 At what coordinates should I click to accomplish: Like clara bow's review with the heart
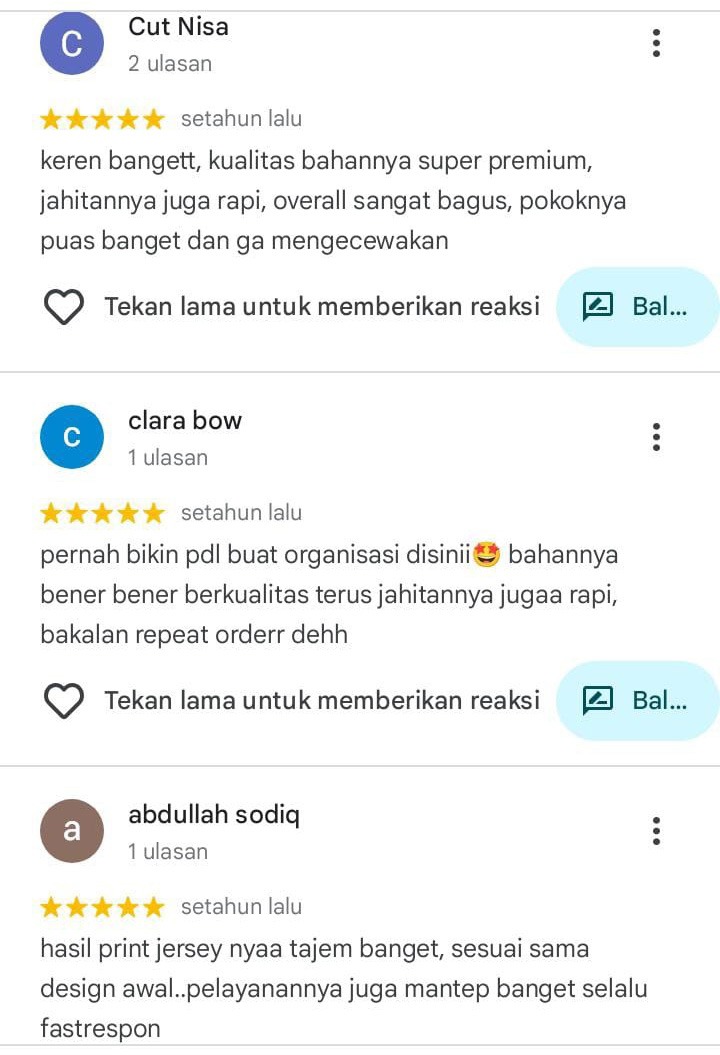[x=64, y=701]
